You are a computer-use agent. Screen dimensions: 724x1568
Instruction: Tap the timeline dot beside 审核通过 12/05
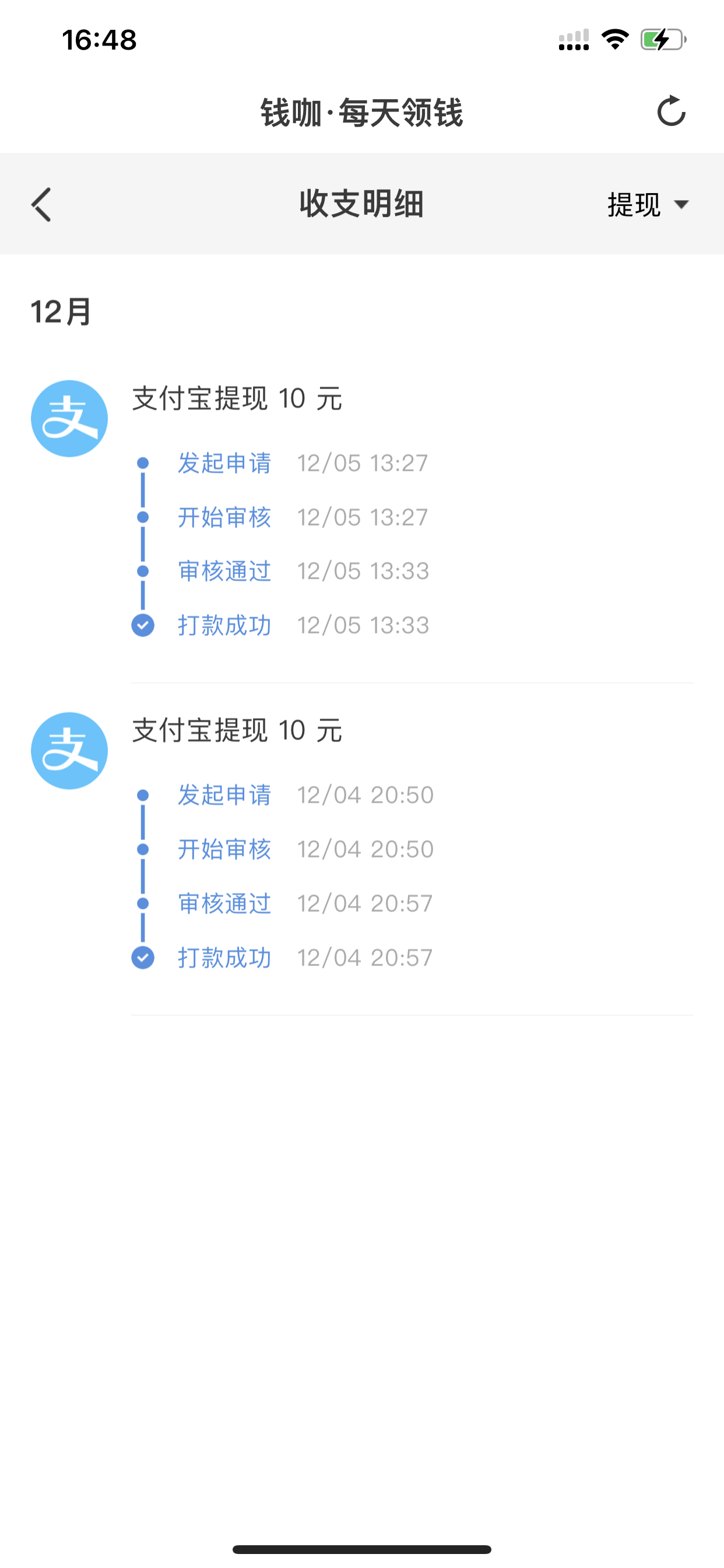pyautogui.click(x=142, y=570)
